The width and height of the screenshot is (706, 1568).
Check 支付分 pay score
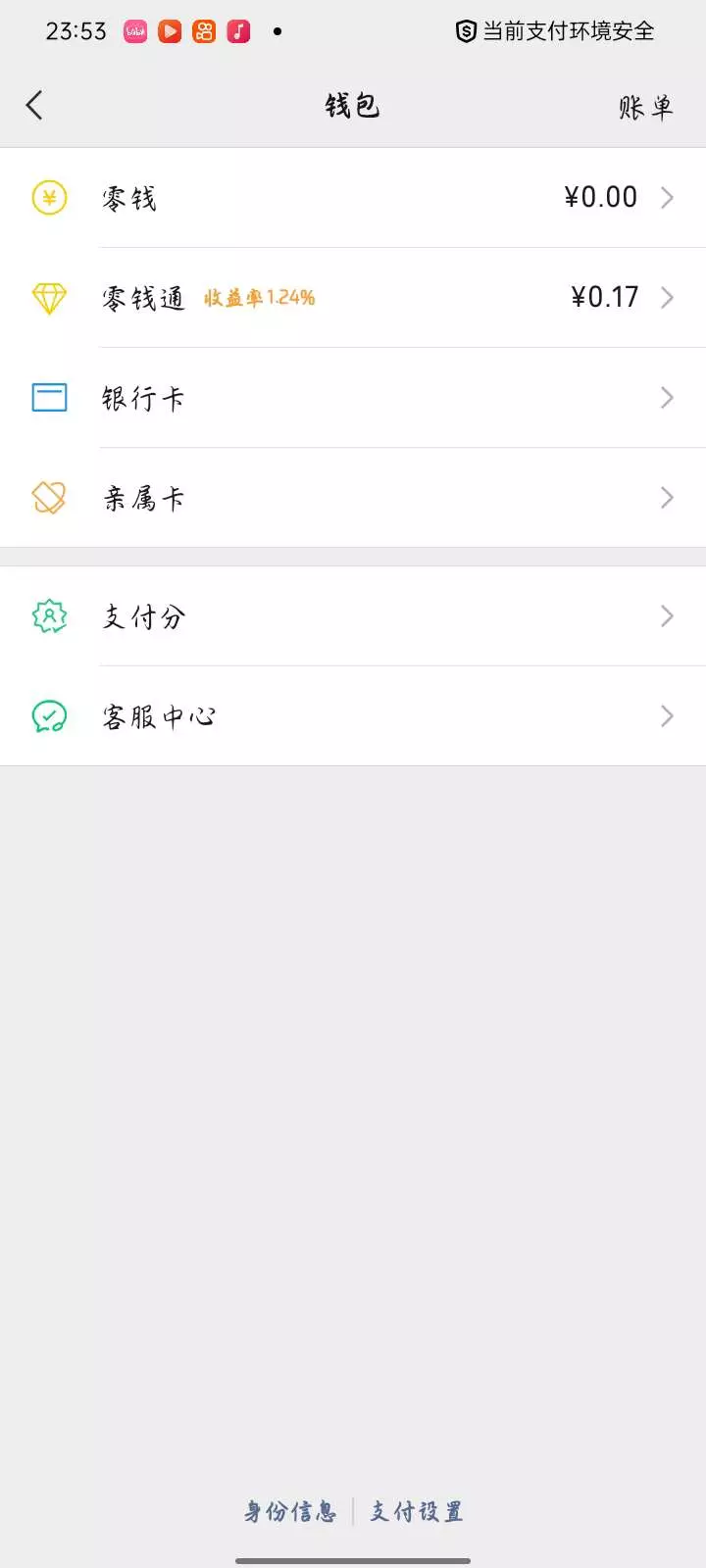(x=353, y=616)
